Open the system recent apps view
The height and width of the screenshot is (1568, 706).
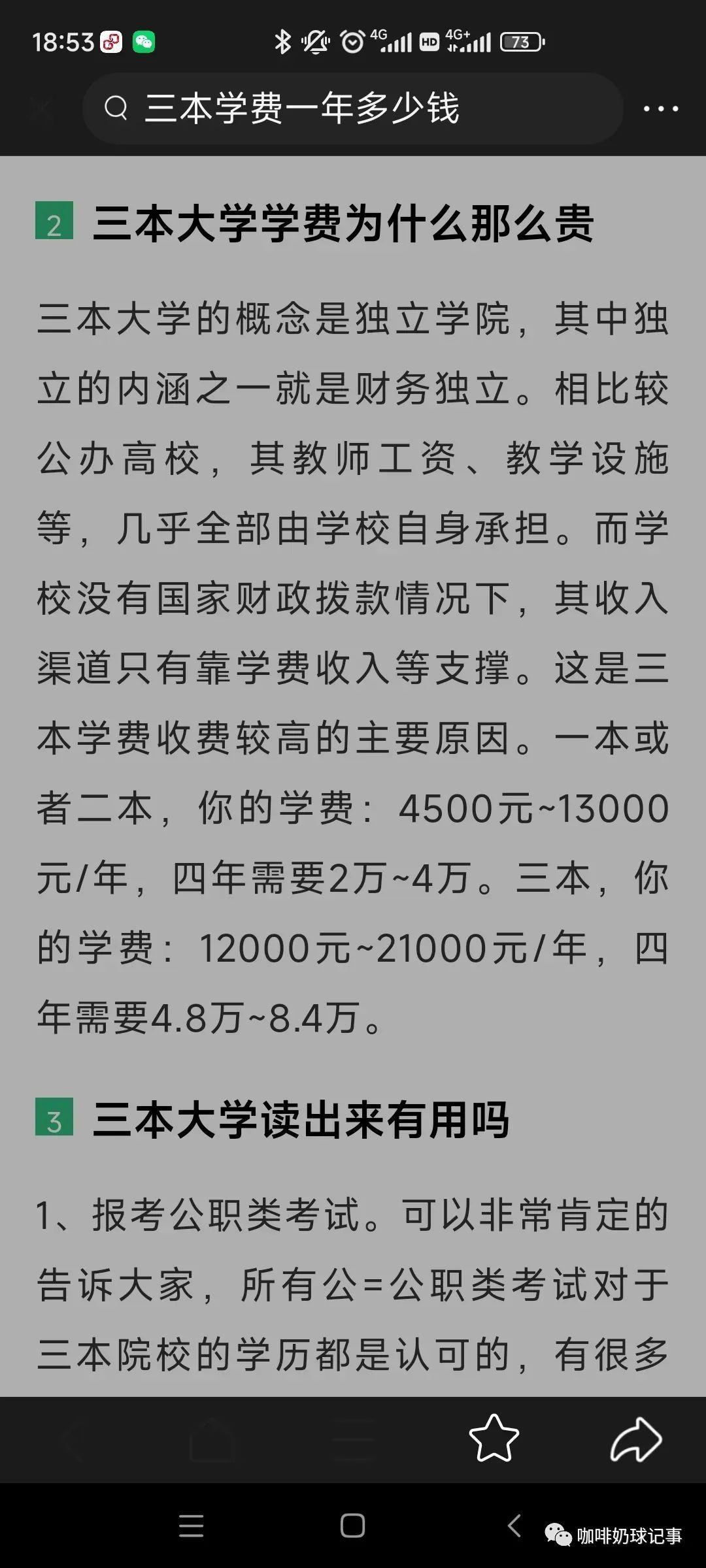click(191, 1526)
